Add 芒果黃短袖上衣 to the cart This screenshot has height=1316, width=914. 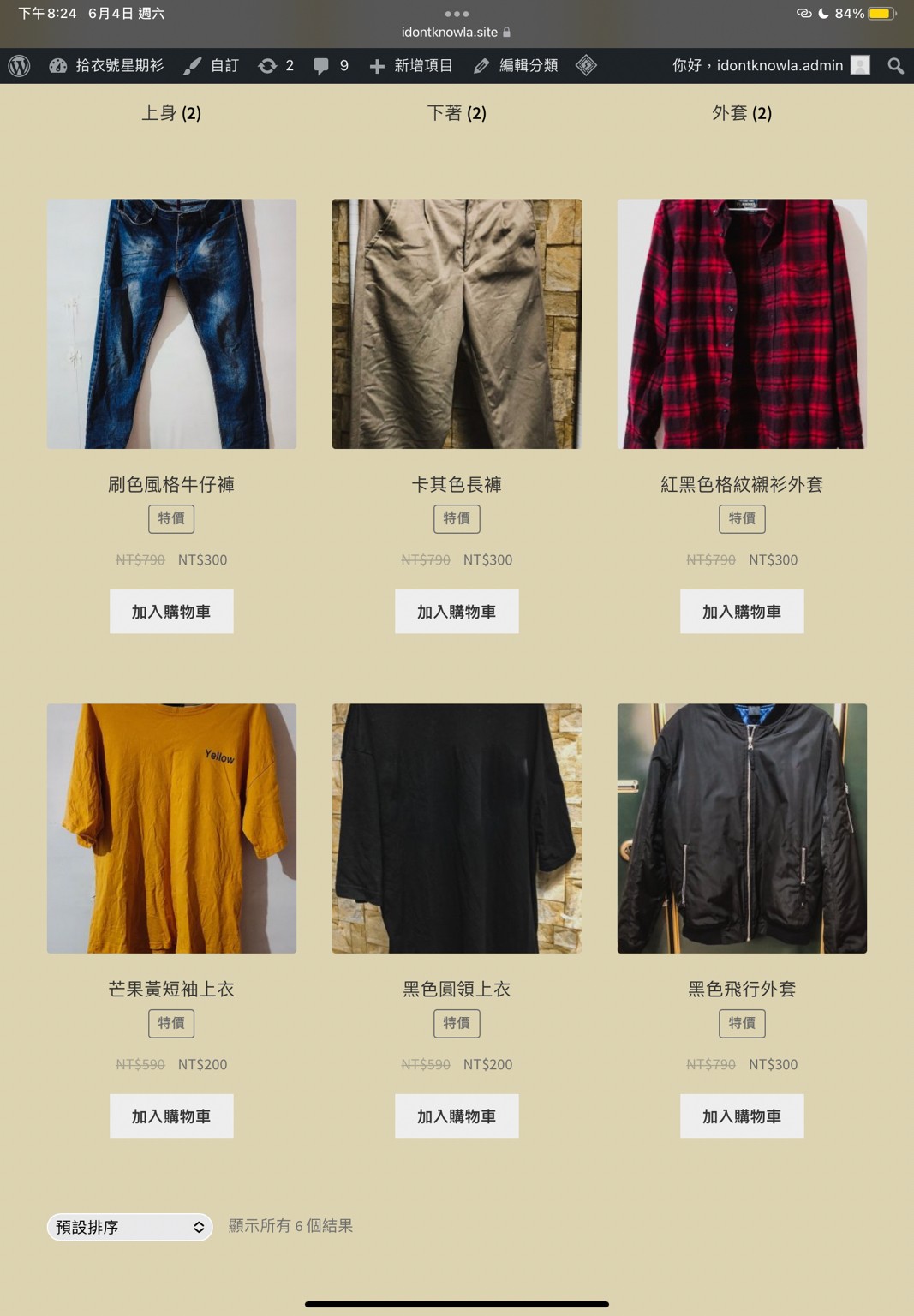pos(171,1116)
